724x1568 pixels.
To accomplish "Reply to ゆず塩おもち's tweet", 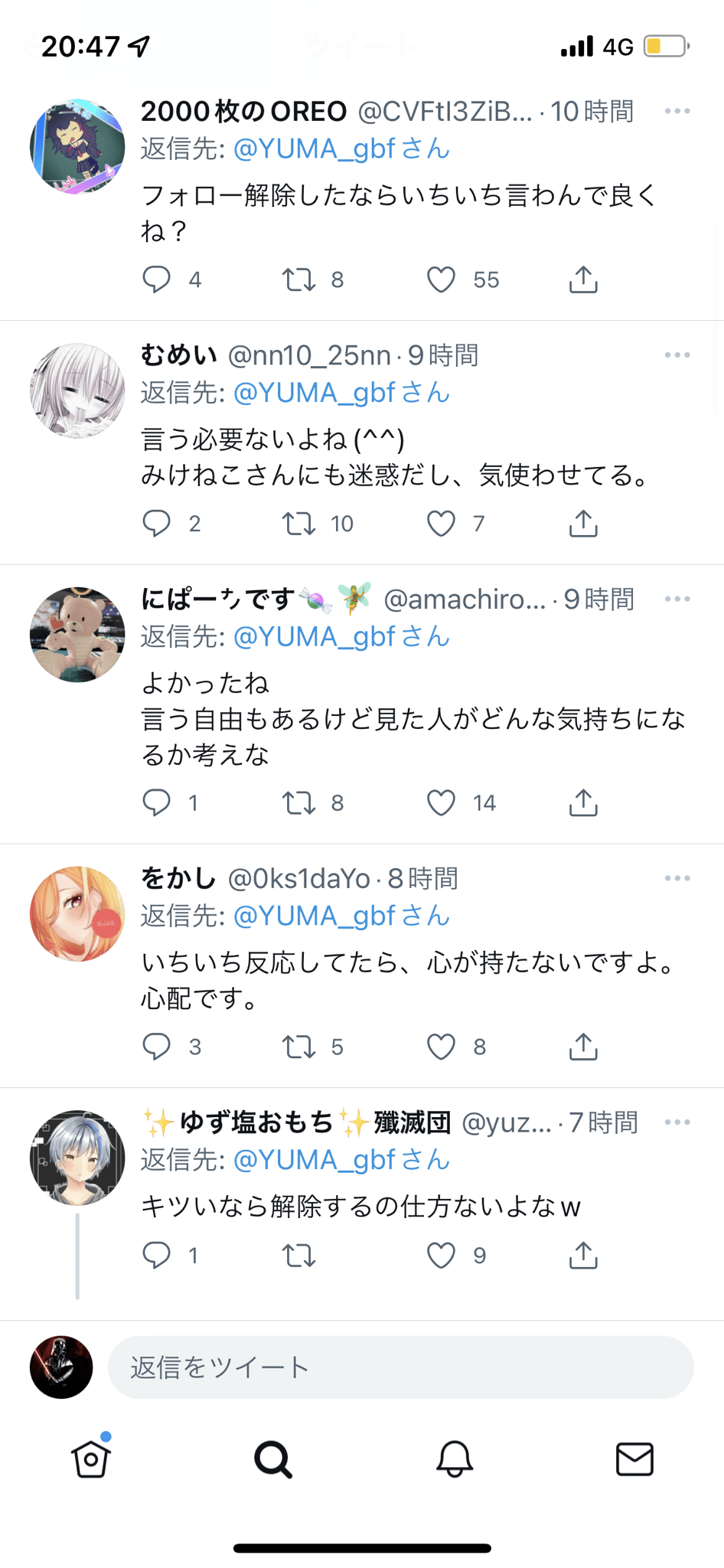I will tap(157, 1256).
